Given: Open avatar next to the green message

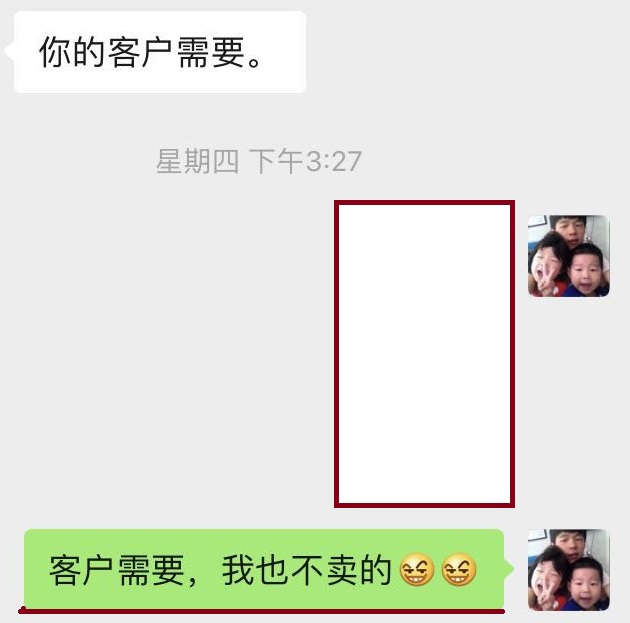Looking at the screenshot, I should pyautogui.click(x=568, y=570).
